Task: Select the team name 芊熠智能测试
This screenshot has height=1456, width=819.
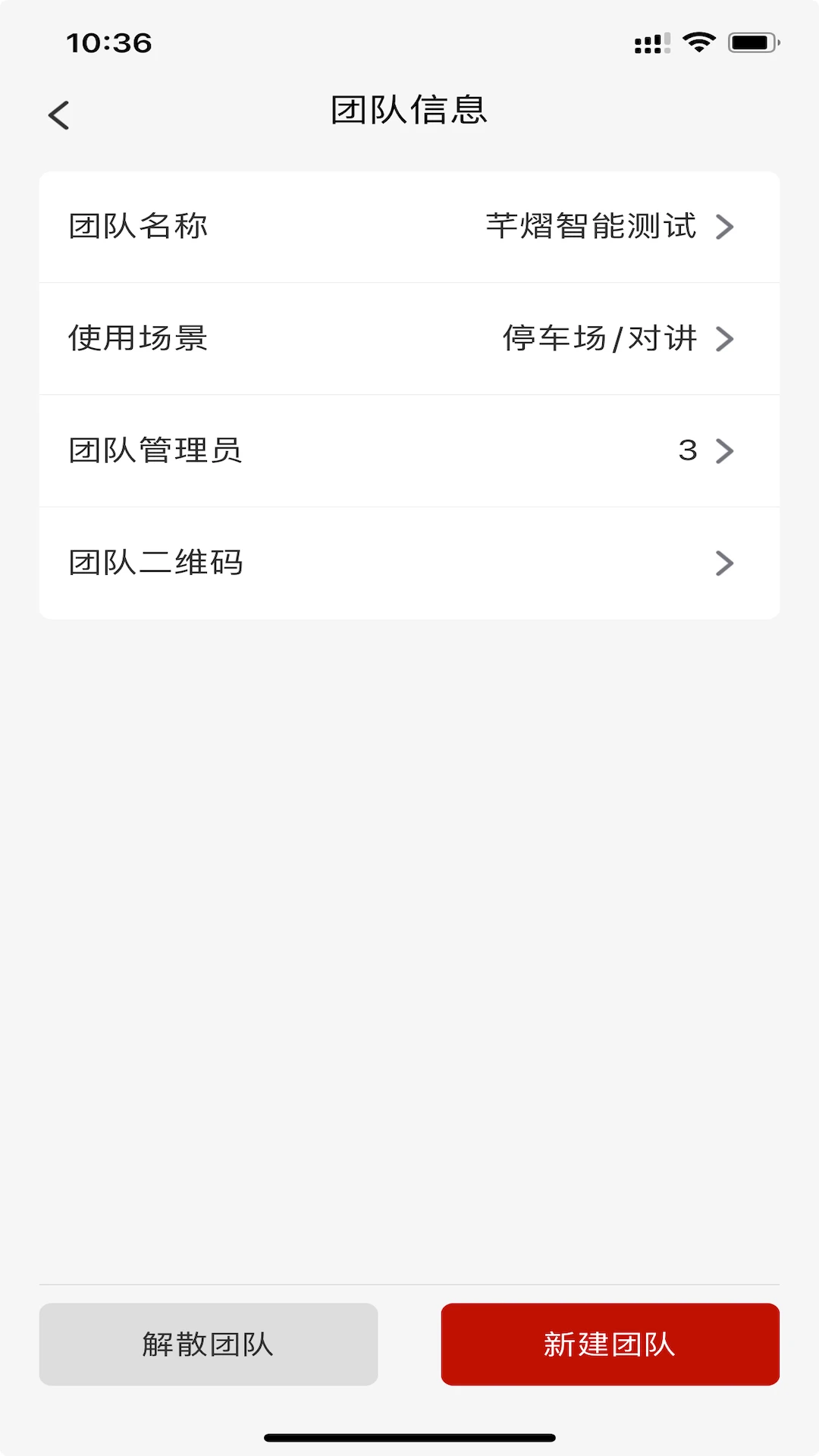Action: 592,227
